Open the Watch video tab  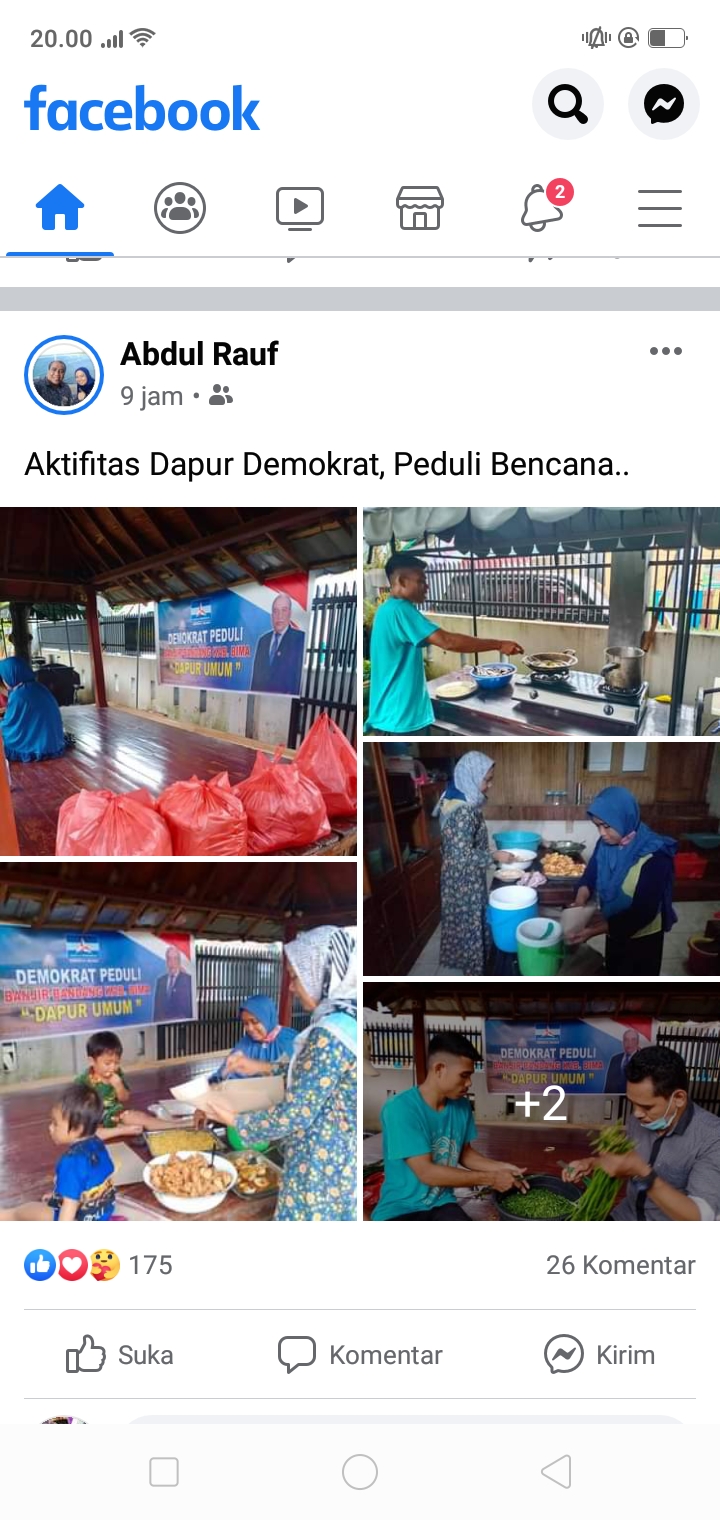[300, 209]
